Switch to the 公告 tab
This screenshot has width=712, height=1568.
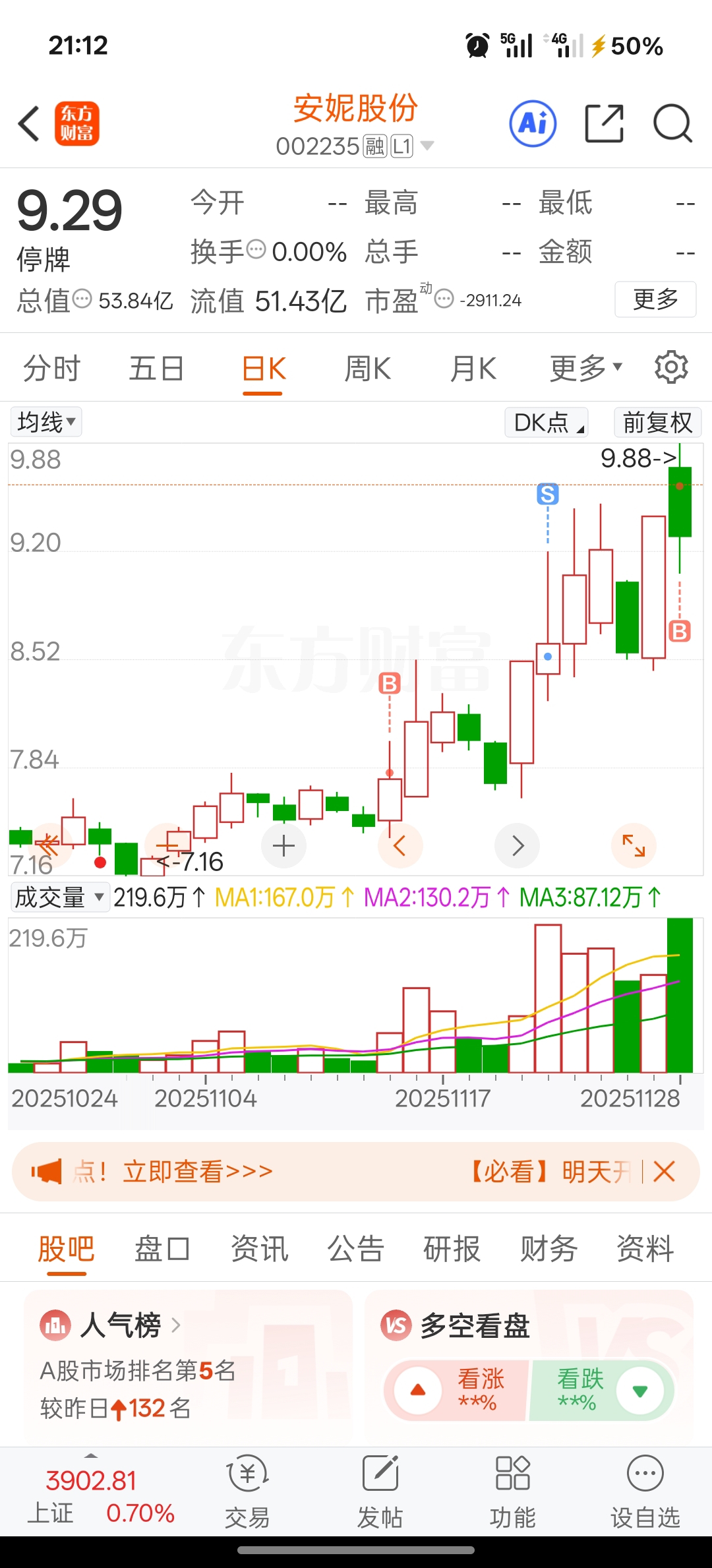(355, 1249)
